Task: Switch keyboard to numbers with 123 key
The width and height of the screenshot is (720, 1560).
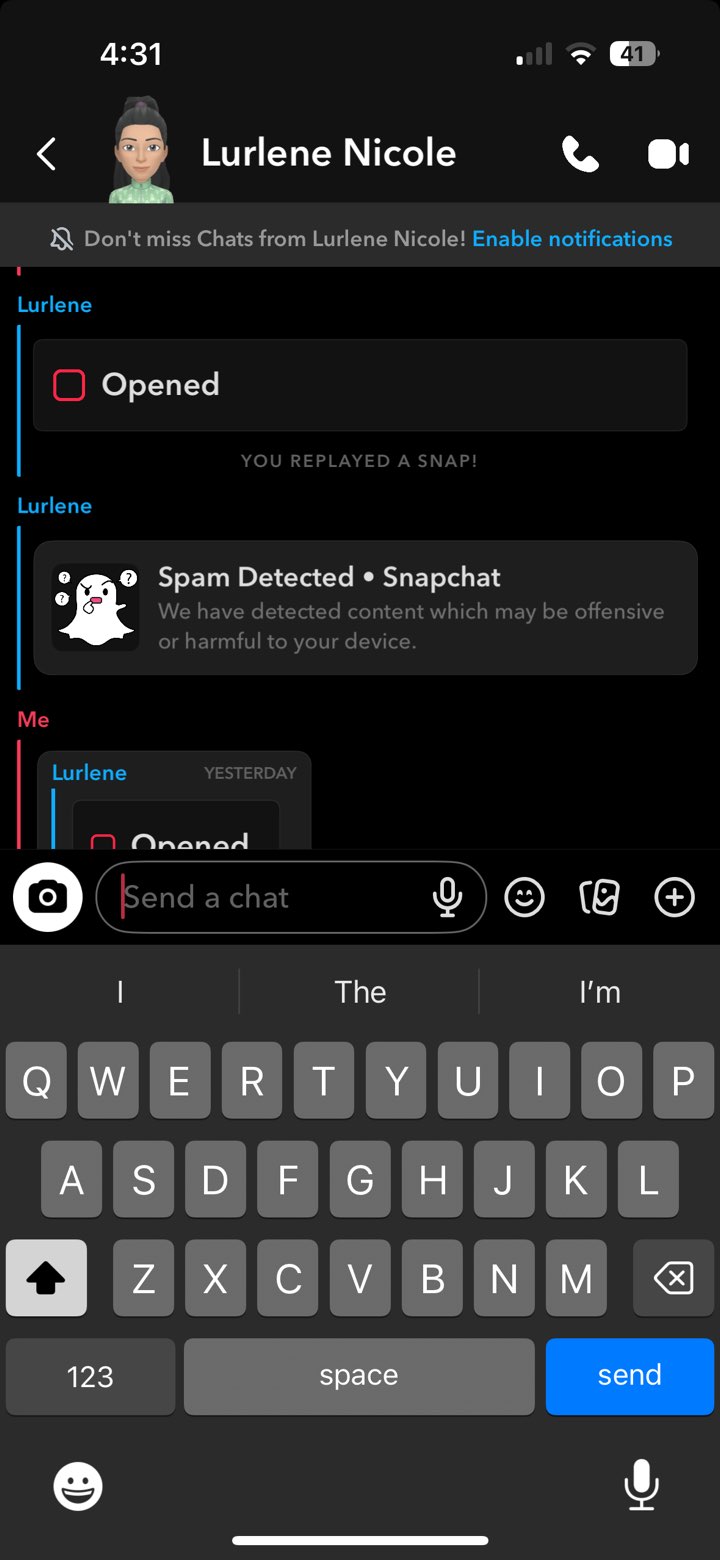Action: tap(90, 1376)
